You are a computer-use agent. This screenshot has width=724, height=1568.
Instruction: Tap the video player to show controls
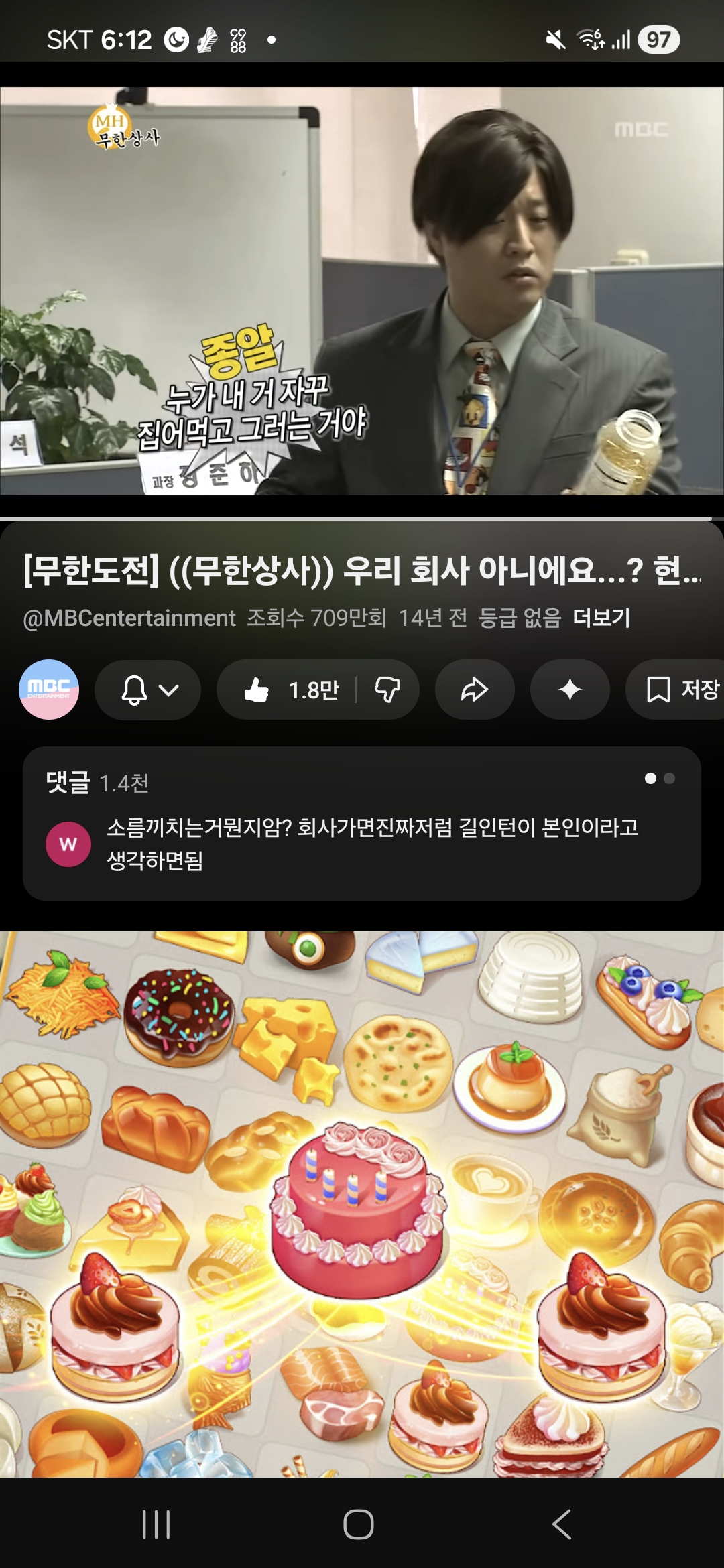pos(362,291)
